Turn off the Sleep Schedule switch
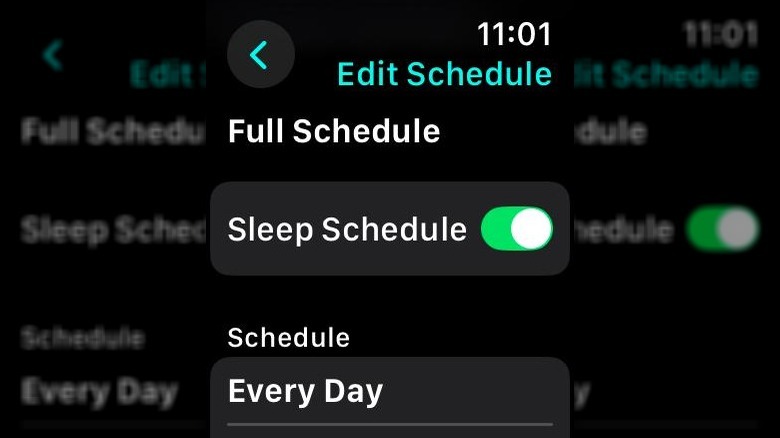 tap(516, 229)
